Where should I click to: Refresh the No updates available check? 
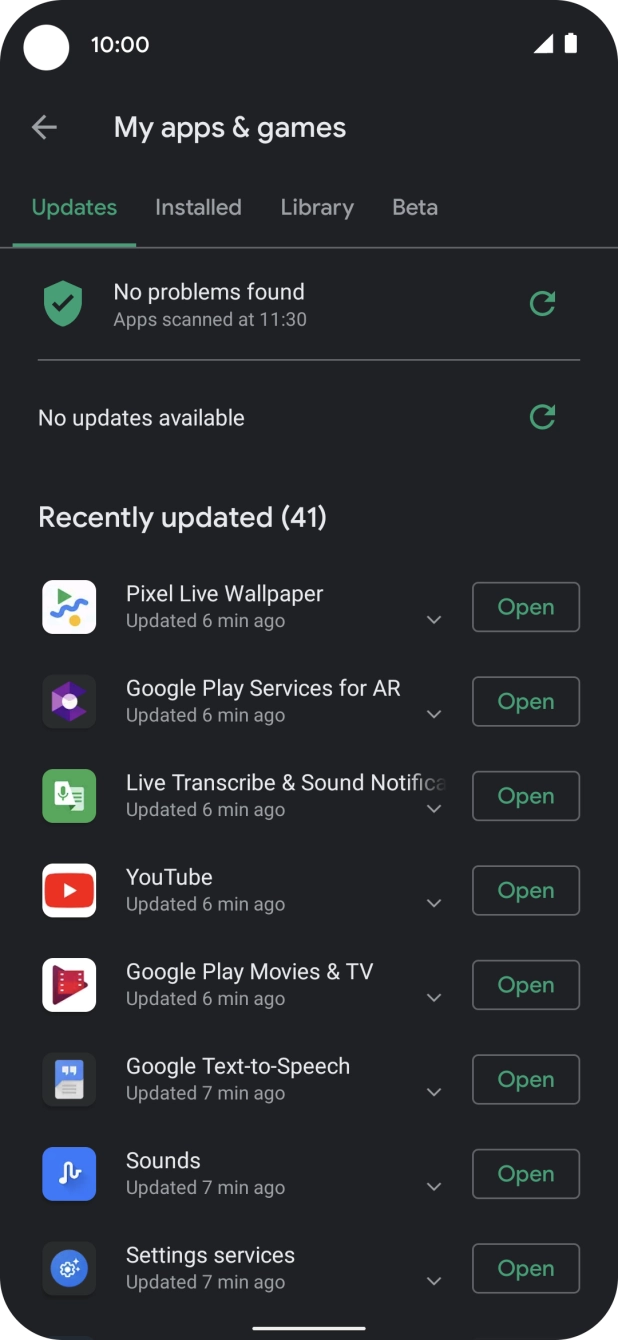point(542,417)
